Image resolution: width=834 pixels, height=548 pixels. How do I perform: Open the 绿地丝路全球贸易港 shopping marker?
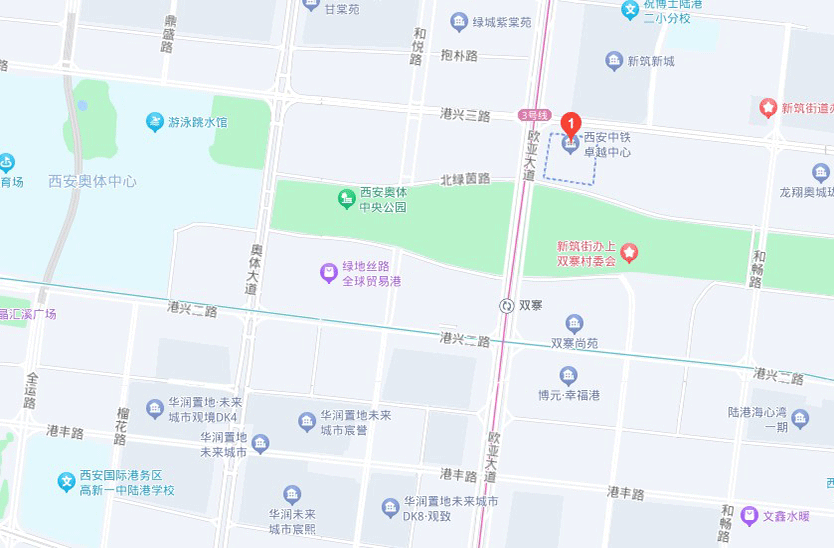click(328, 272)
